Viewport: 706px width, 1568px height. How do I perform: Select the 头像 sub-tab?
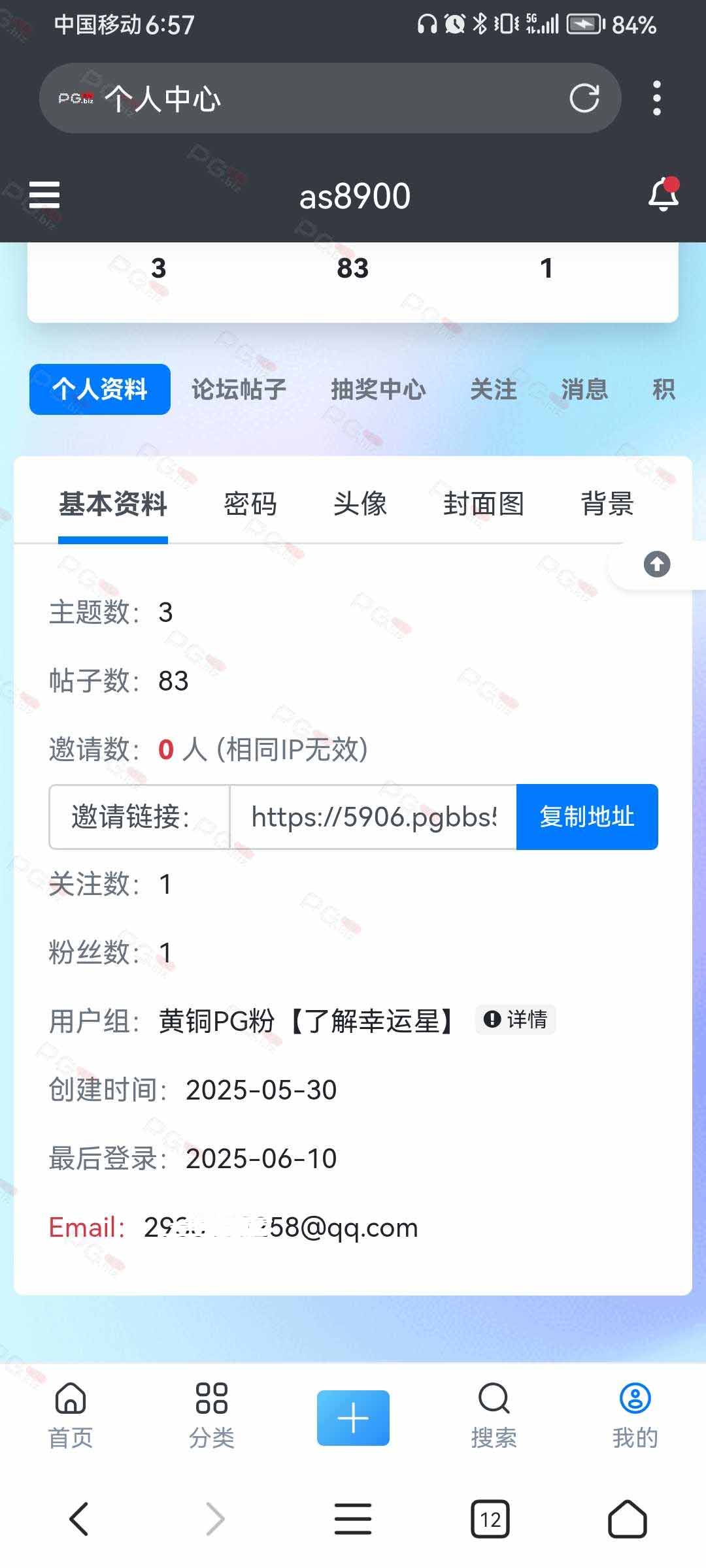pos(360,504)
